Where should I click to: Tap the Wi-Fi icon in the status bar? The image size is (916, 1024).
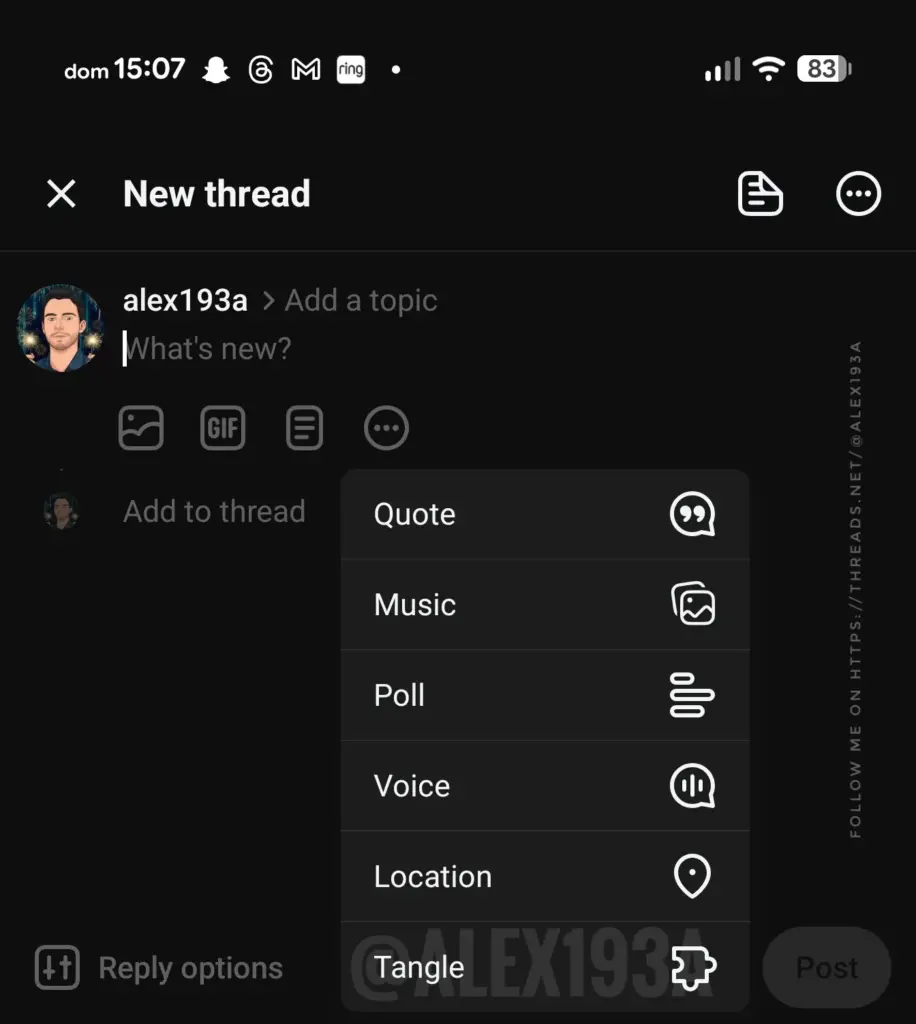pos(768,68)
